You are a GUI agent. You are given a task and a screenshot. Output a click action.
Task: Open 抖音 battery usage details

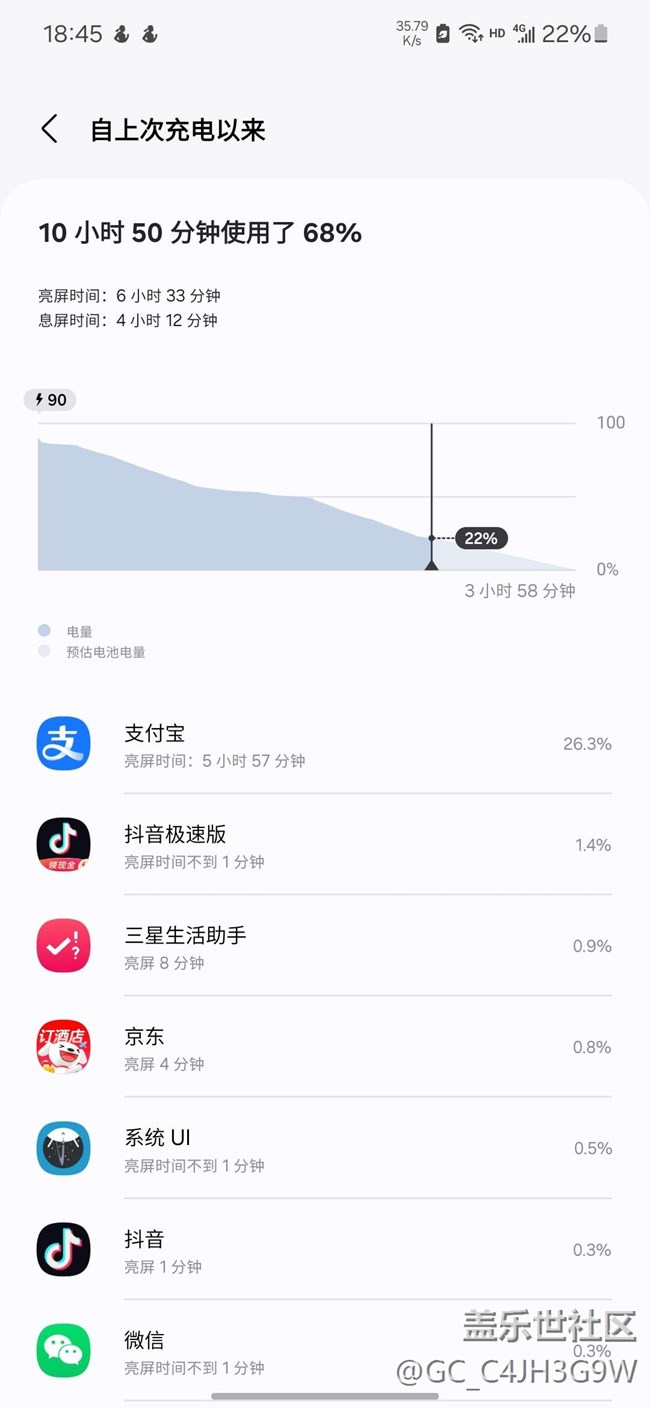pos(325,1250)
